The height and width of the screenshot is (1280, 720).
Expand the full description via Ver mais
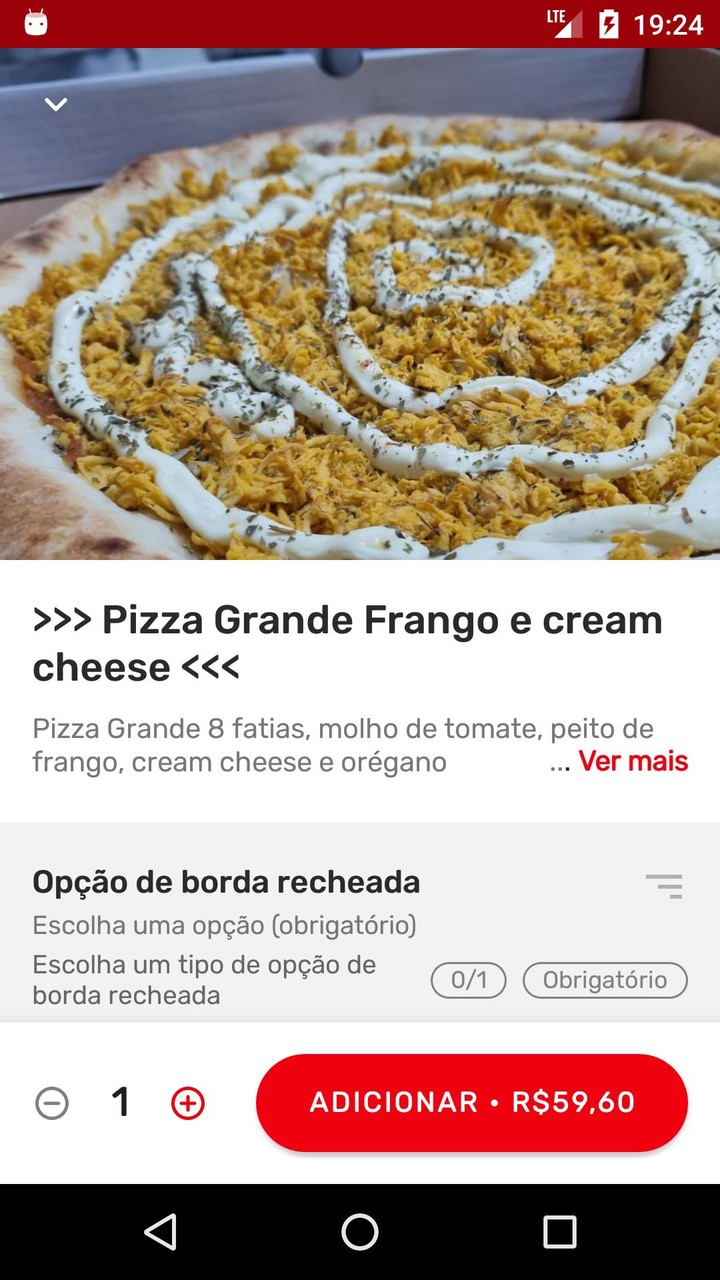(631, 761)
